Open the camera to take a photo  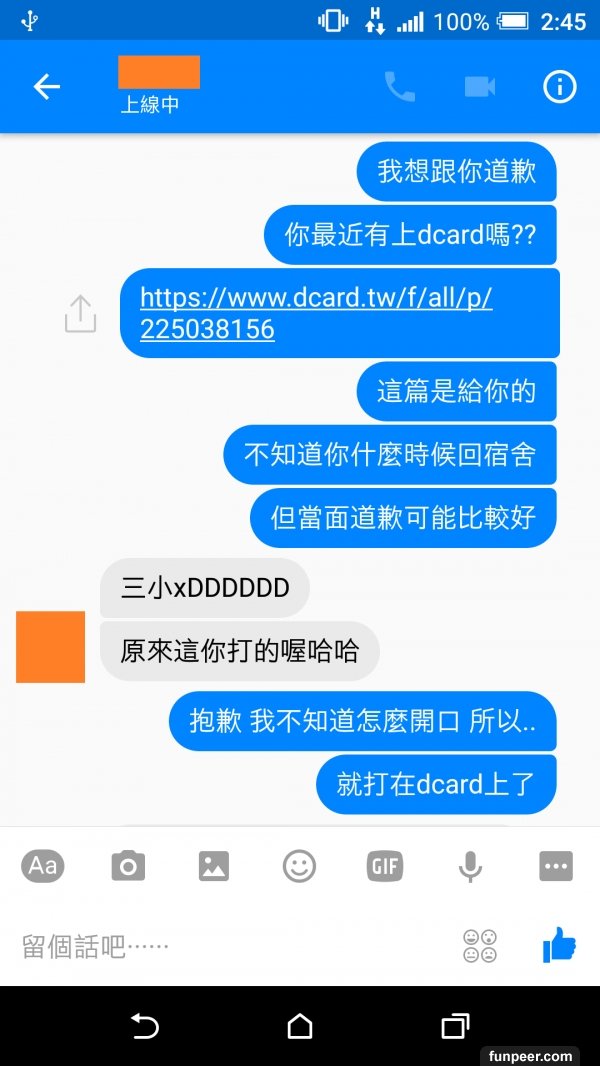point(128,866)
